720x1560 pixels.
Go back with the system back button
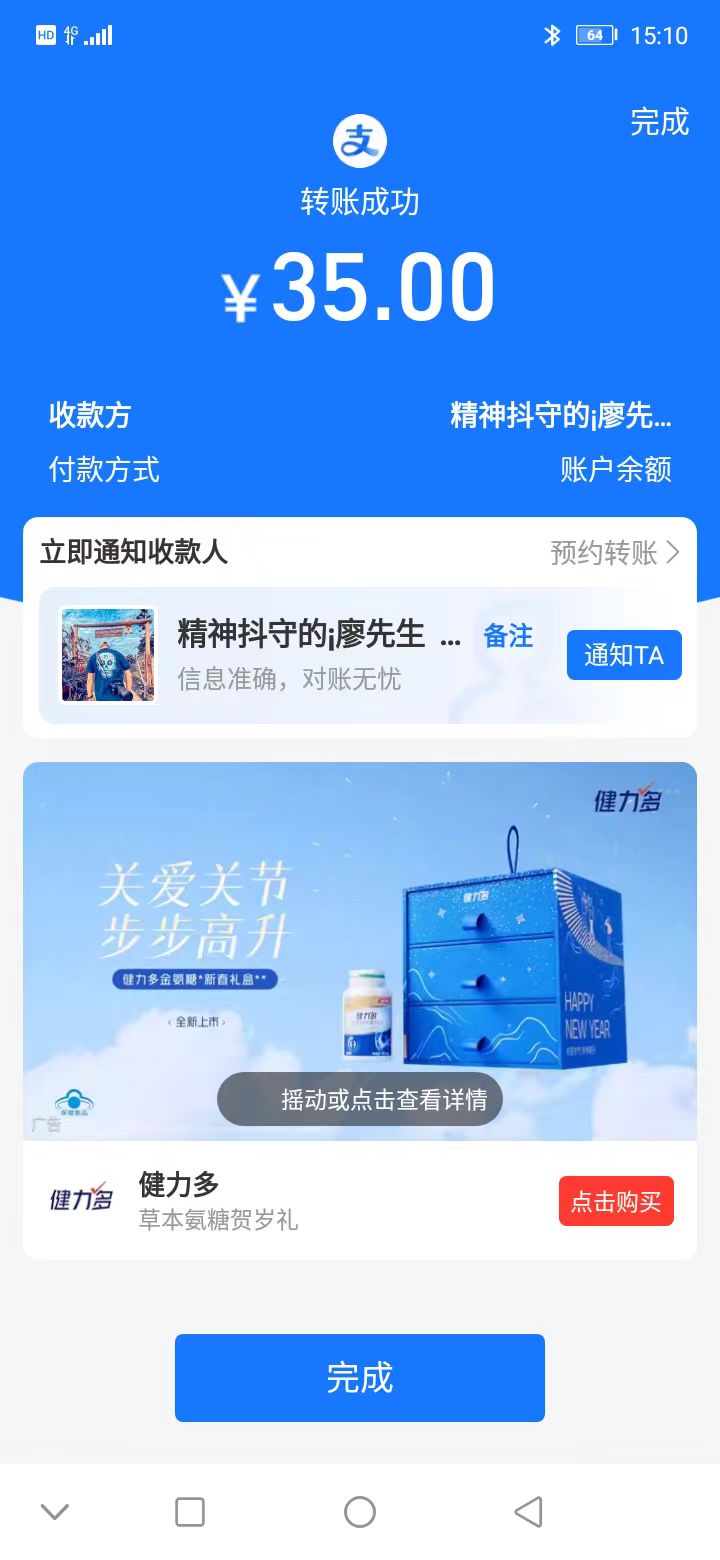click(x=528, y=1511)
